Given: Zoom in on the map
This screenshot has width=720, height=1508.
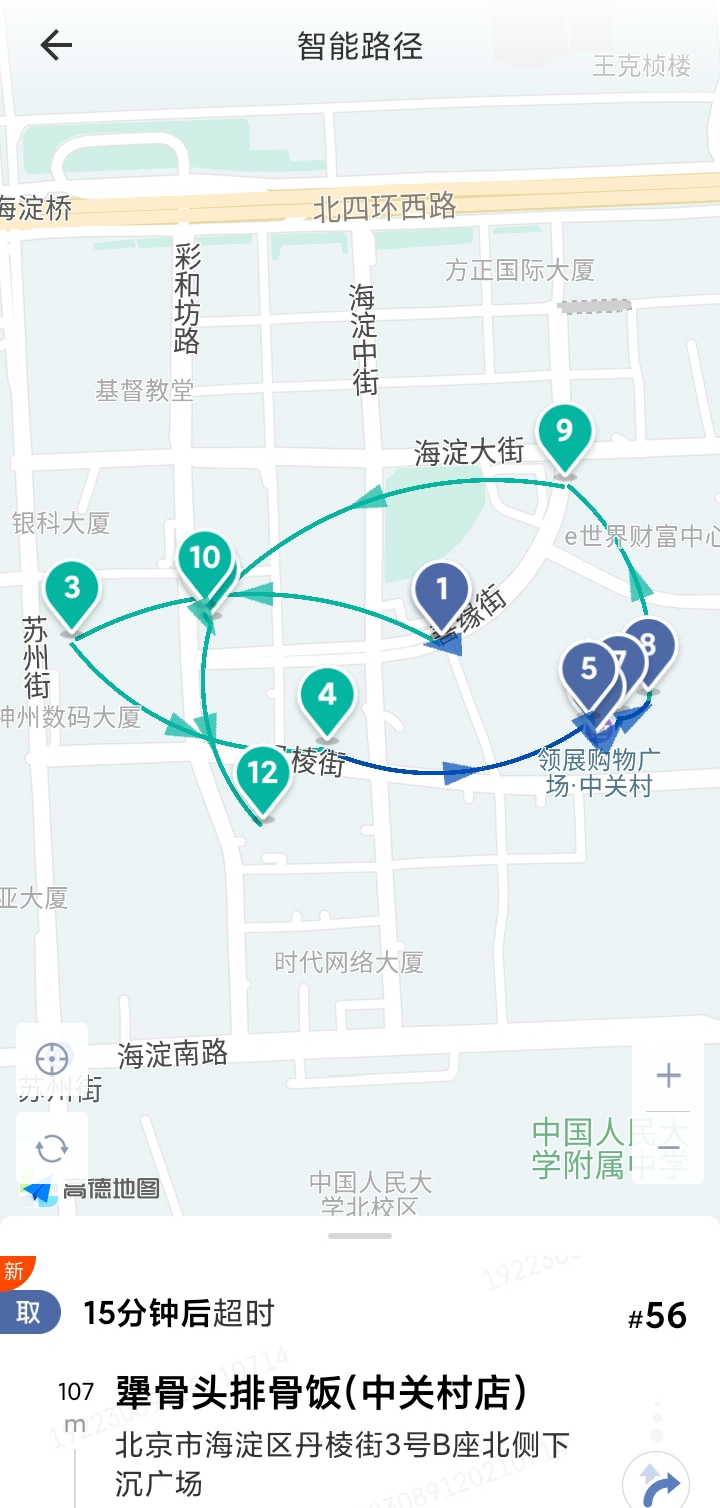Looking at the screenshot, I should click(668, 1076).
